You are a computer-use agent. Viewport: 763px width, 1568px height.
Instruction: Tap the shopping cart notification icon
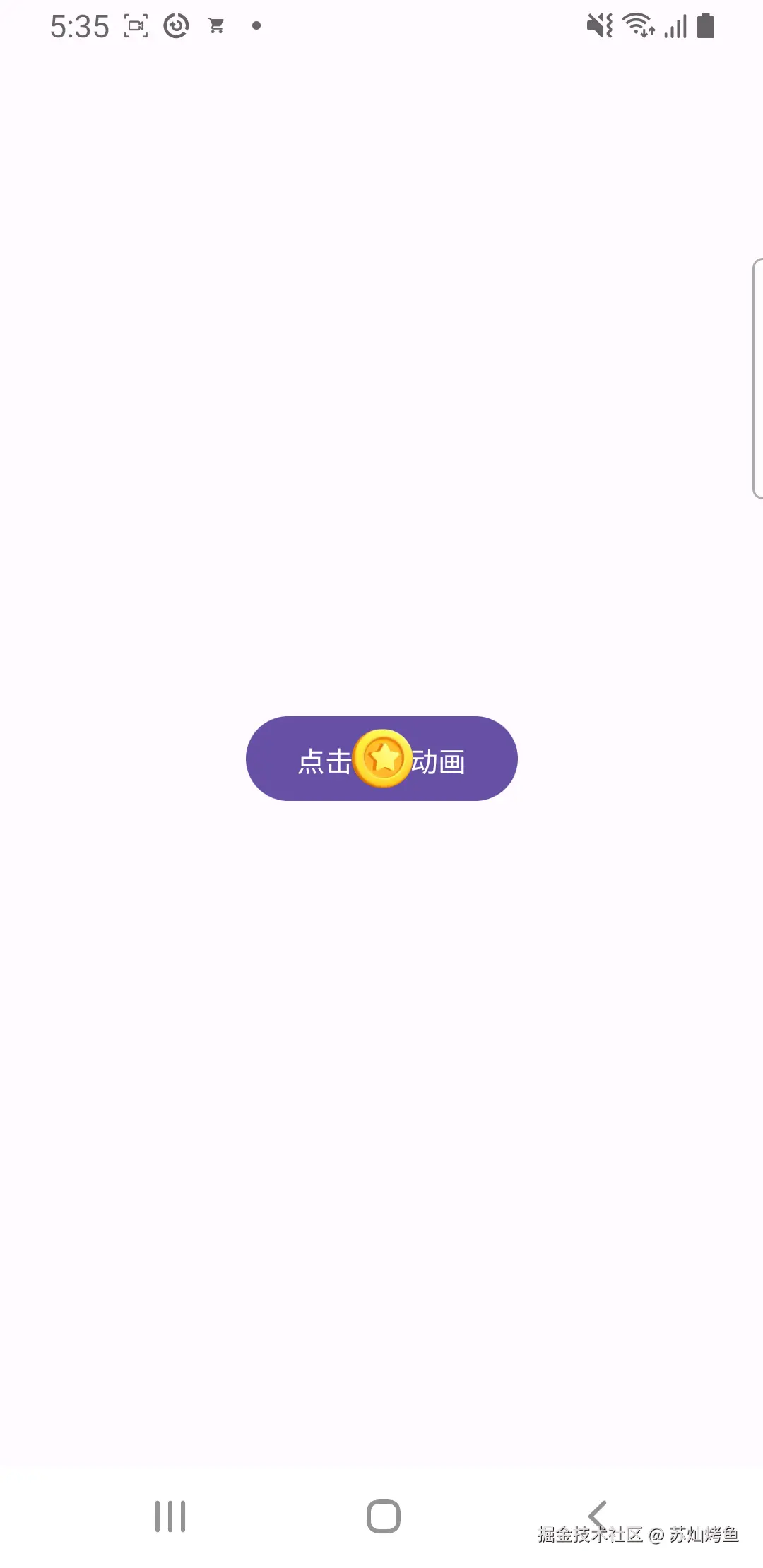tap(216, 25)
